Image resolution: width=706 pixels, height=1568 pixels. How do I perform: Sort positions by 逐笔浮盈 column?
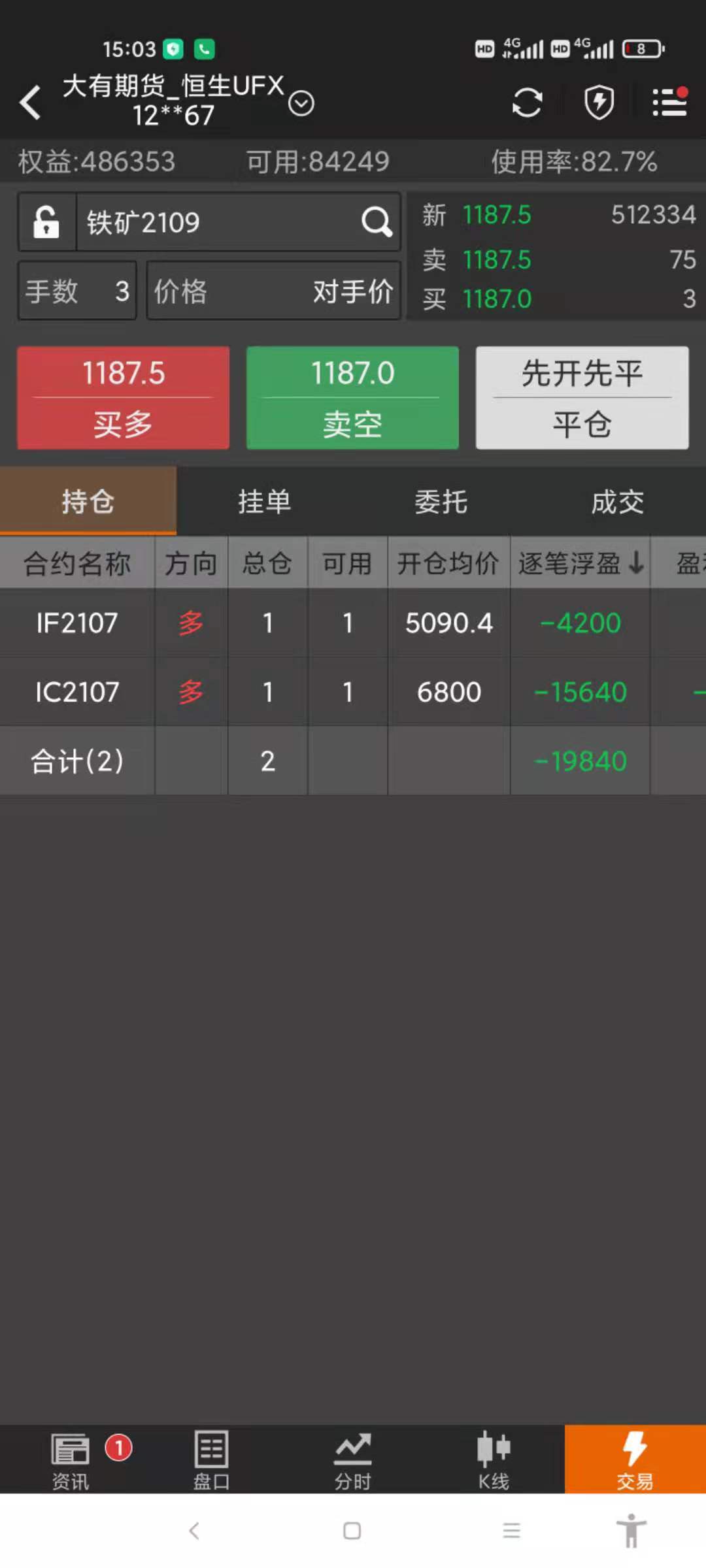pyautogui.click(x=580, y=563)
